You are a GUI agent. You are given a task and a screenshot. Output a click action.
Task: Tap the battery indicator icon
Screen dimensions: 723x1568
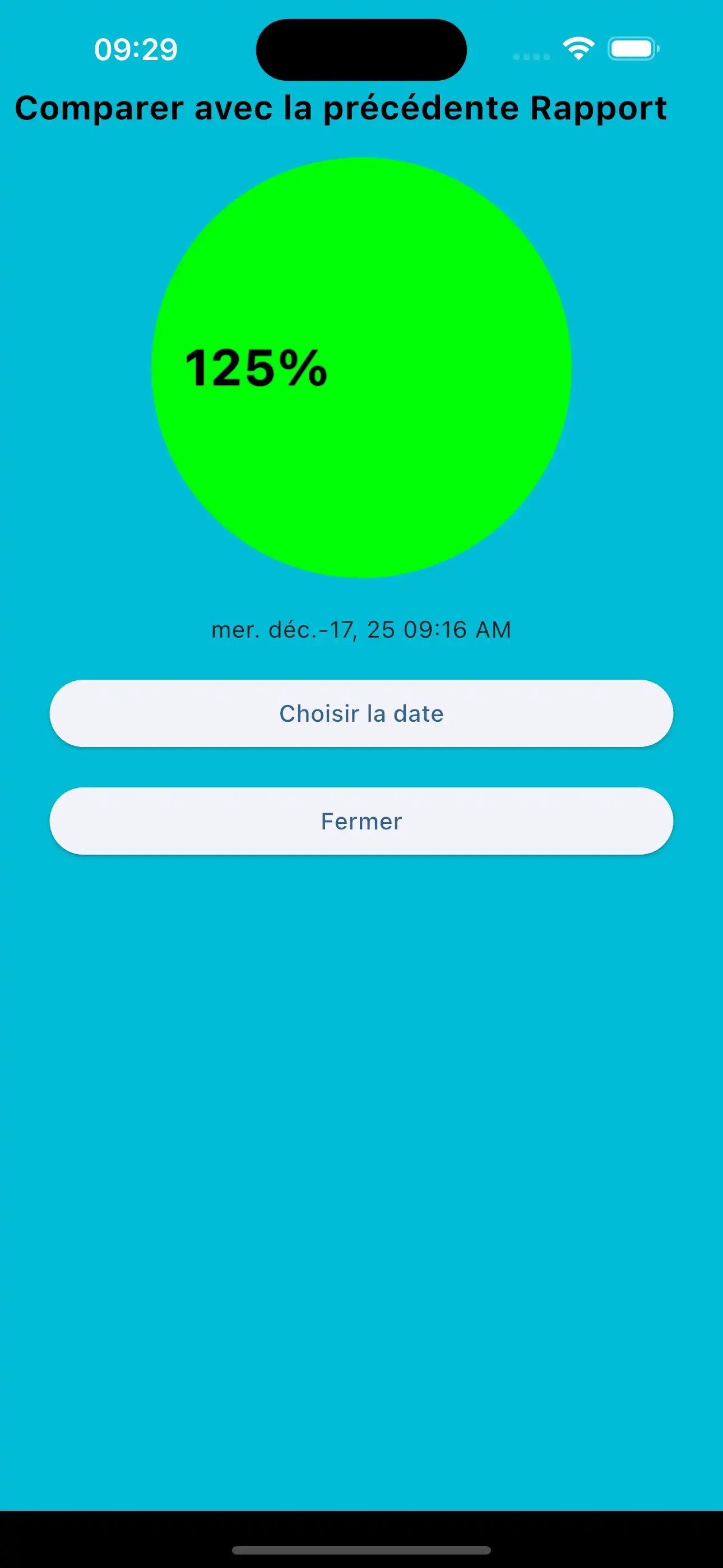(631, 50)
